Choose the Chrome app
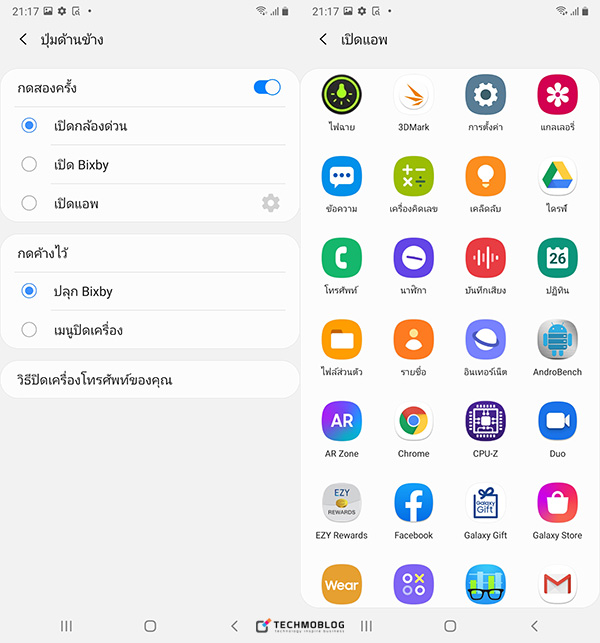 click(414, 421)
